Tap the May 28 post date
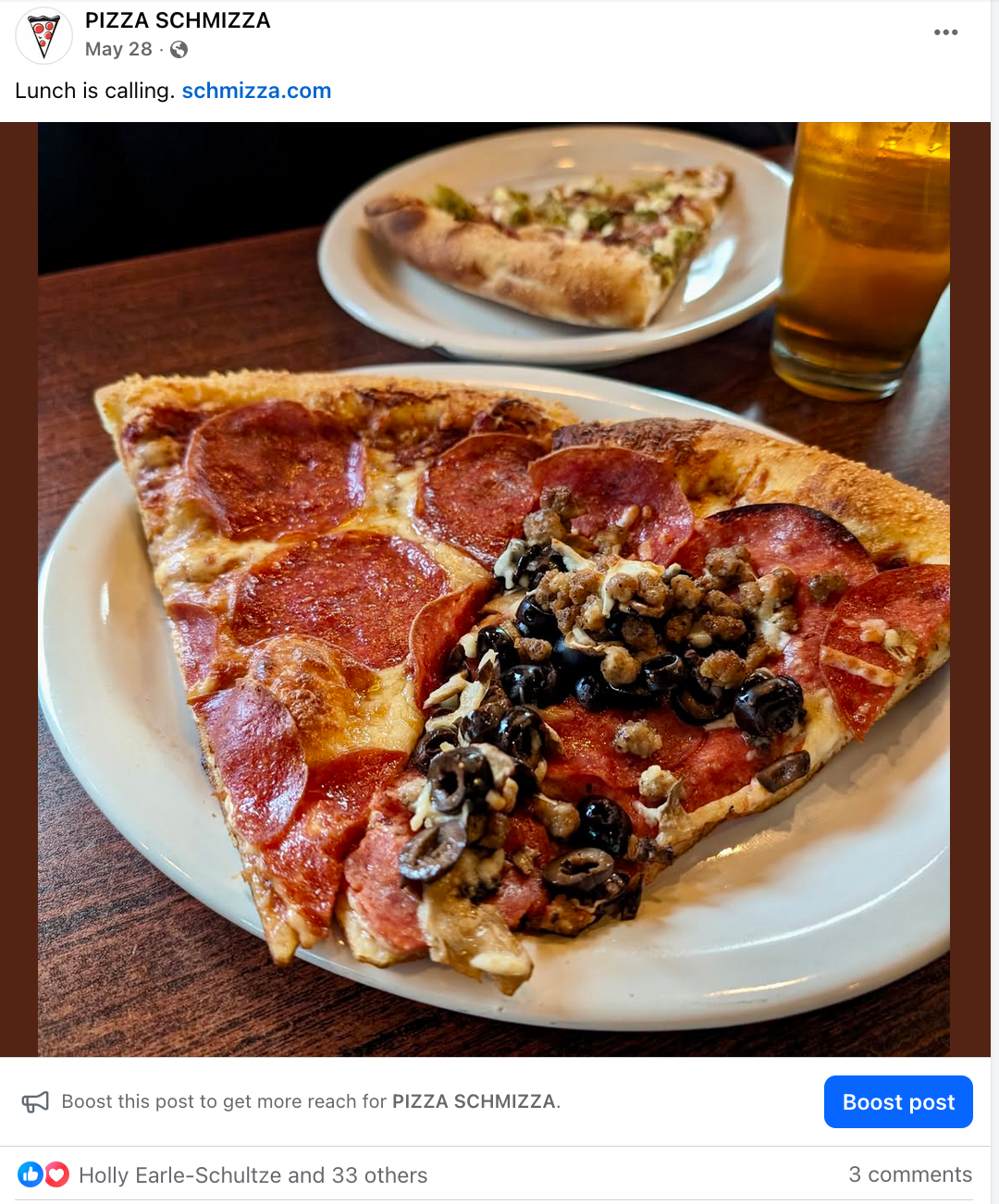 [x=118, y=50]
